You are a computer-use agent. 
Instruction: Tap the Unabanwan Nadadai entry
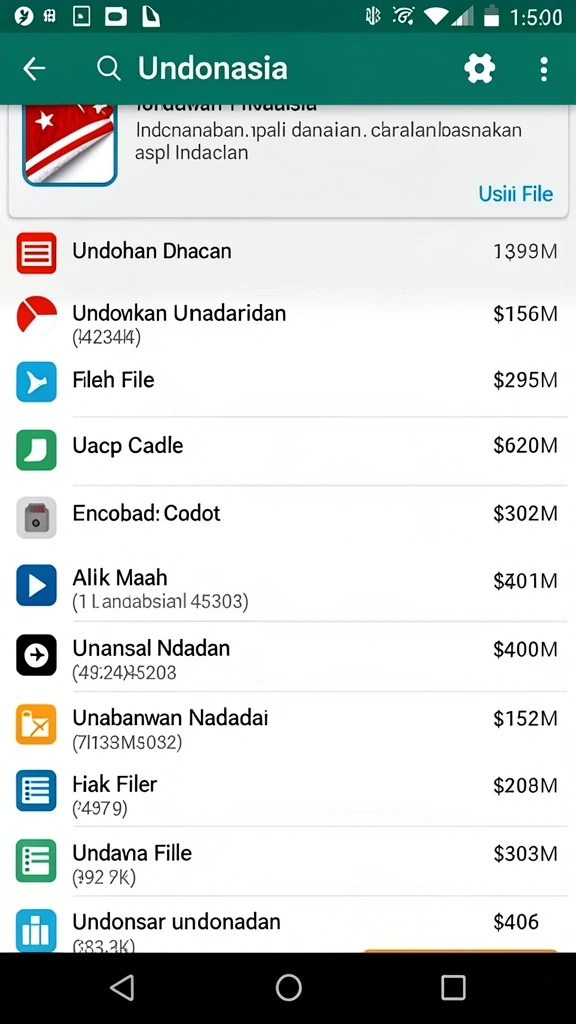point(288,725)
